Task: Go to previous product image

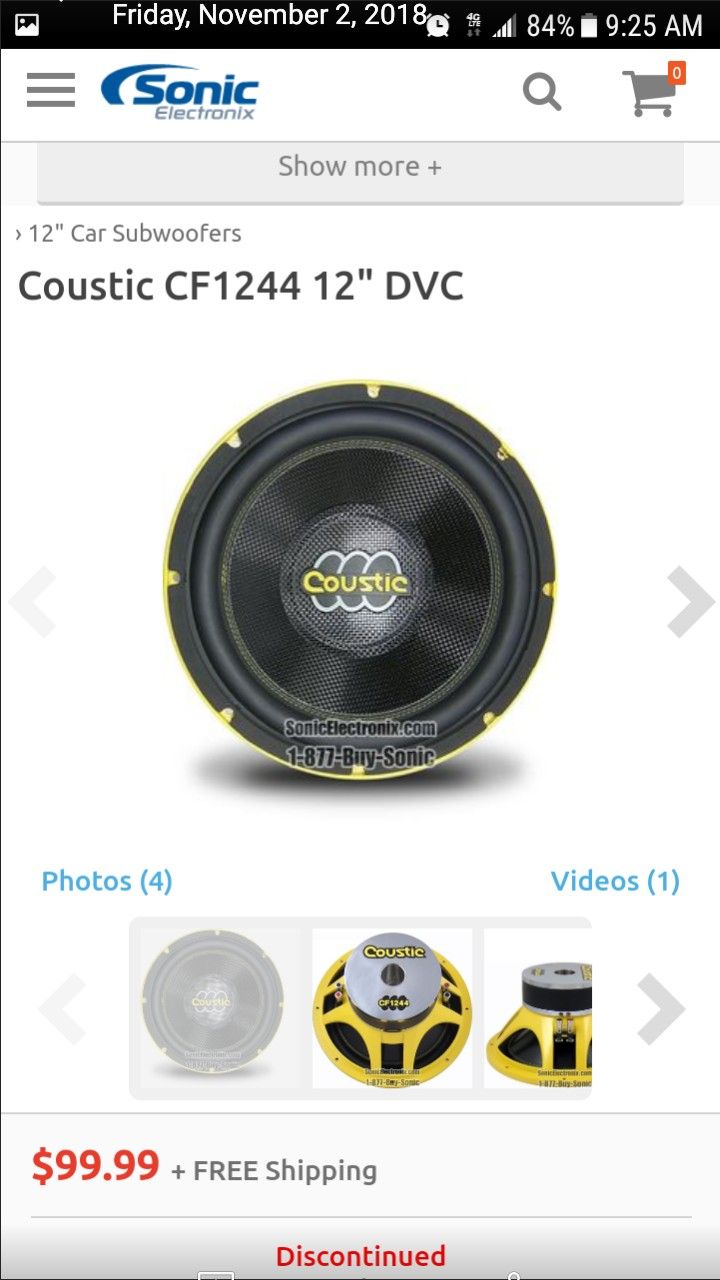Action: point(31,601)
